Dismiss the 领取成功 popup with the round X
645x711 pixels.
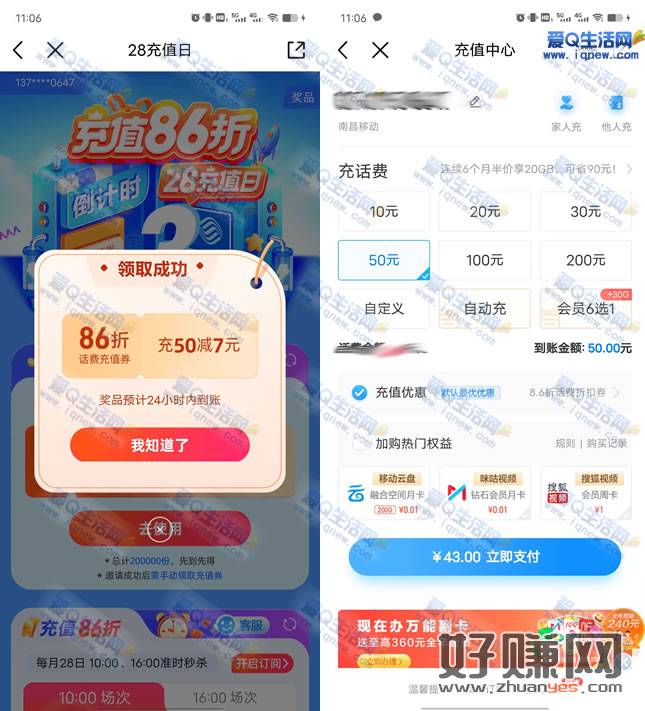pos(159,530)
